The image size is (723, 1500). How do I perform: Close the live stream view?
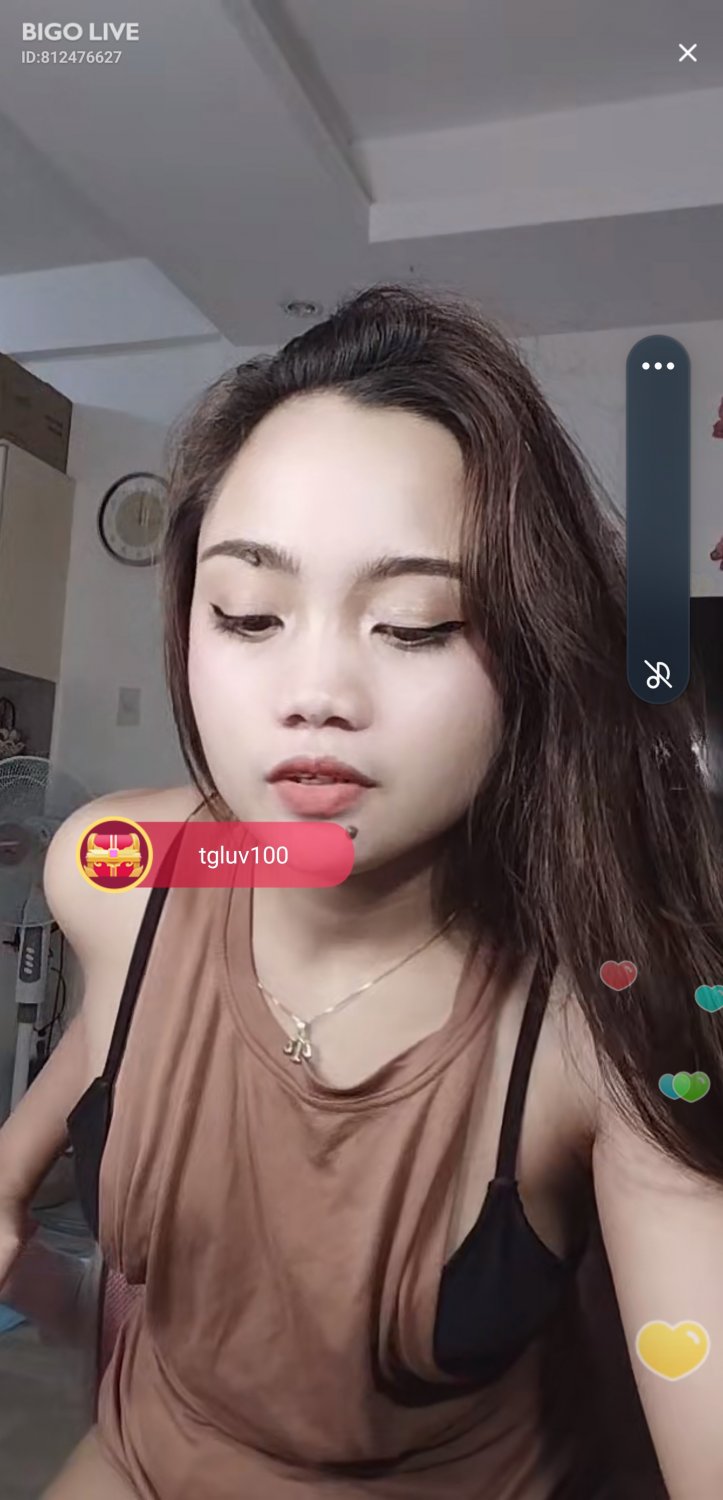point(687,53)
